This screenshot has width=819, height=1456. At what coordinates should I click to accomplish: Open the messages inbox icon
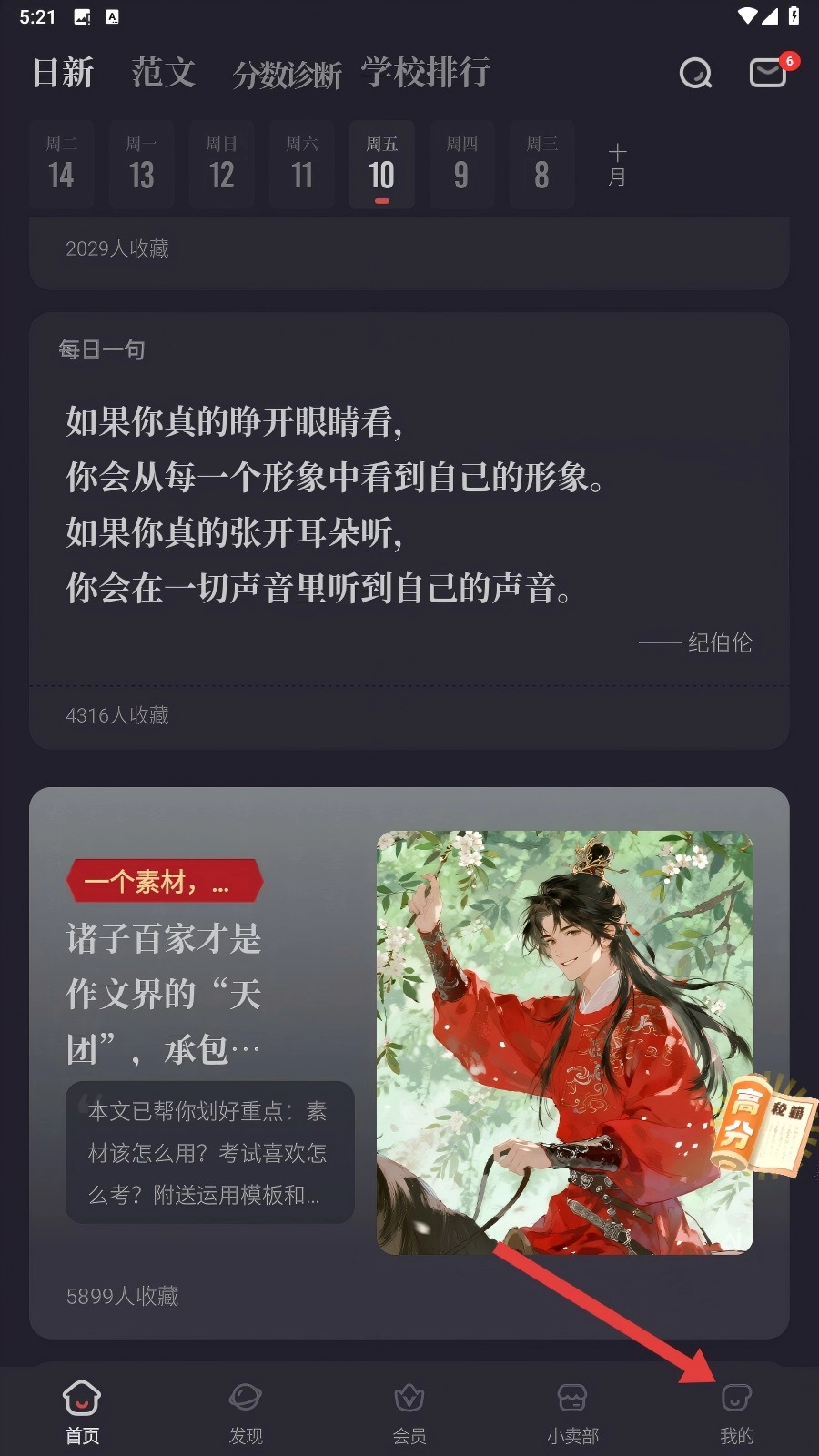click(x=769, y=72)
